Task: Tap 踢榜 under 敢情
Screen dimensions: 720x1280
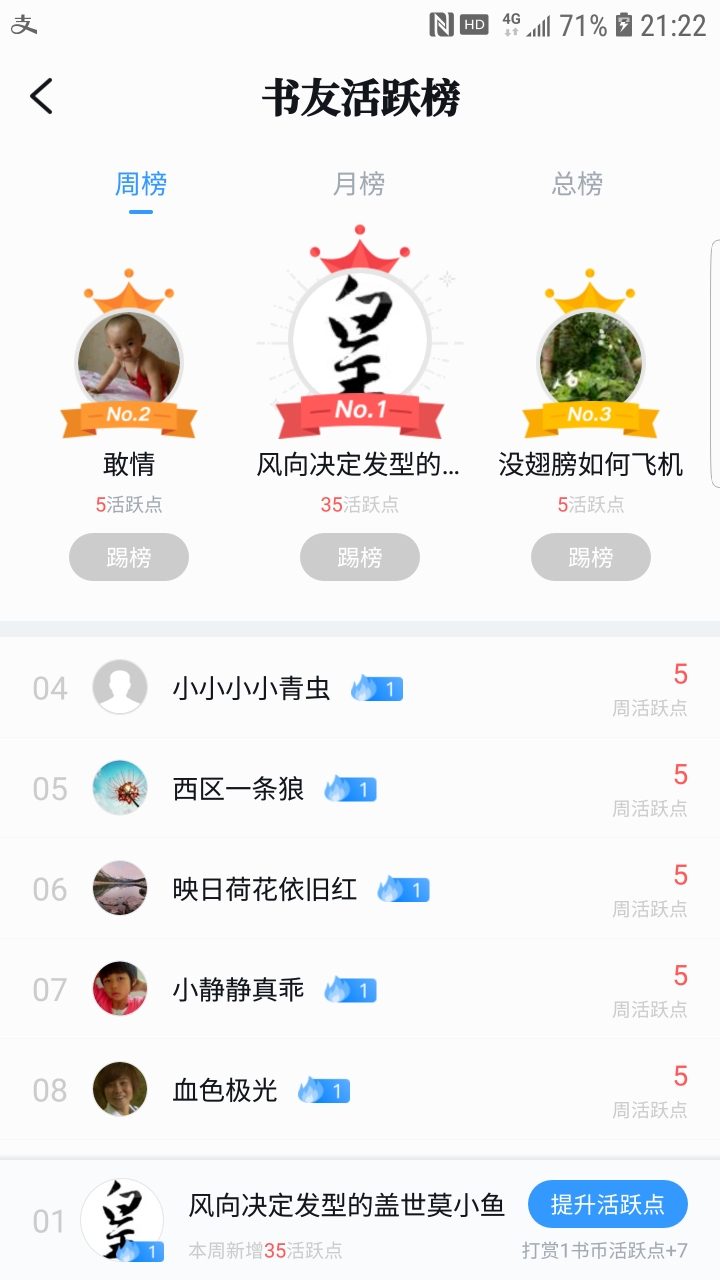Action: tap(129, 557)
